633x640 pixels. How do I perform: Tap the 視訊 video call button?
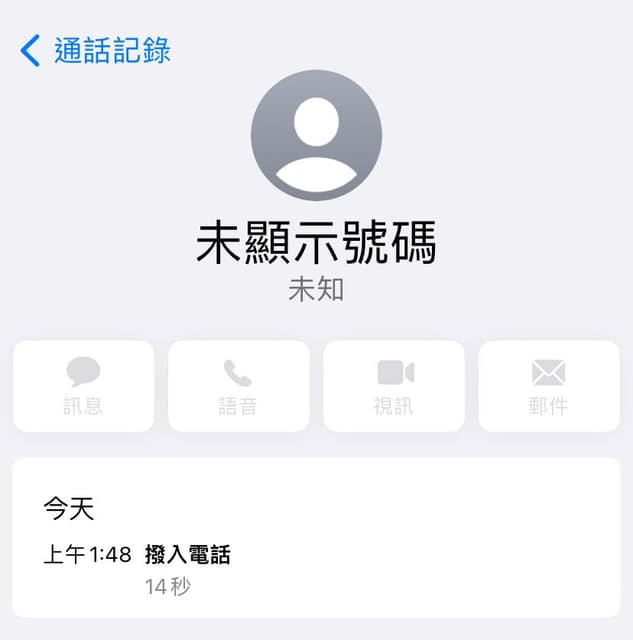pyautogui.click(x=394, y=386)
